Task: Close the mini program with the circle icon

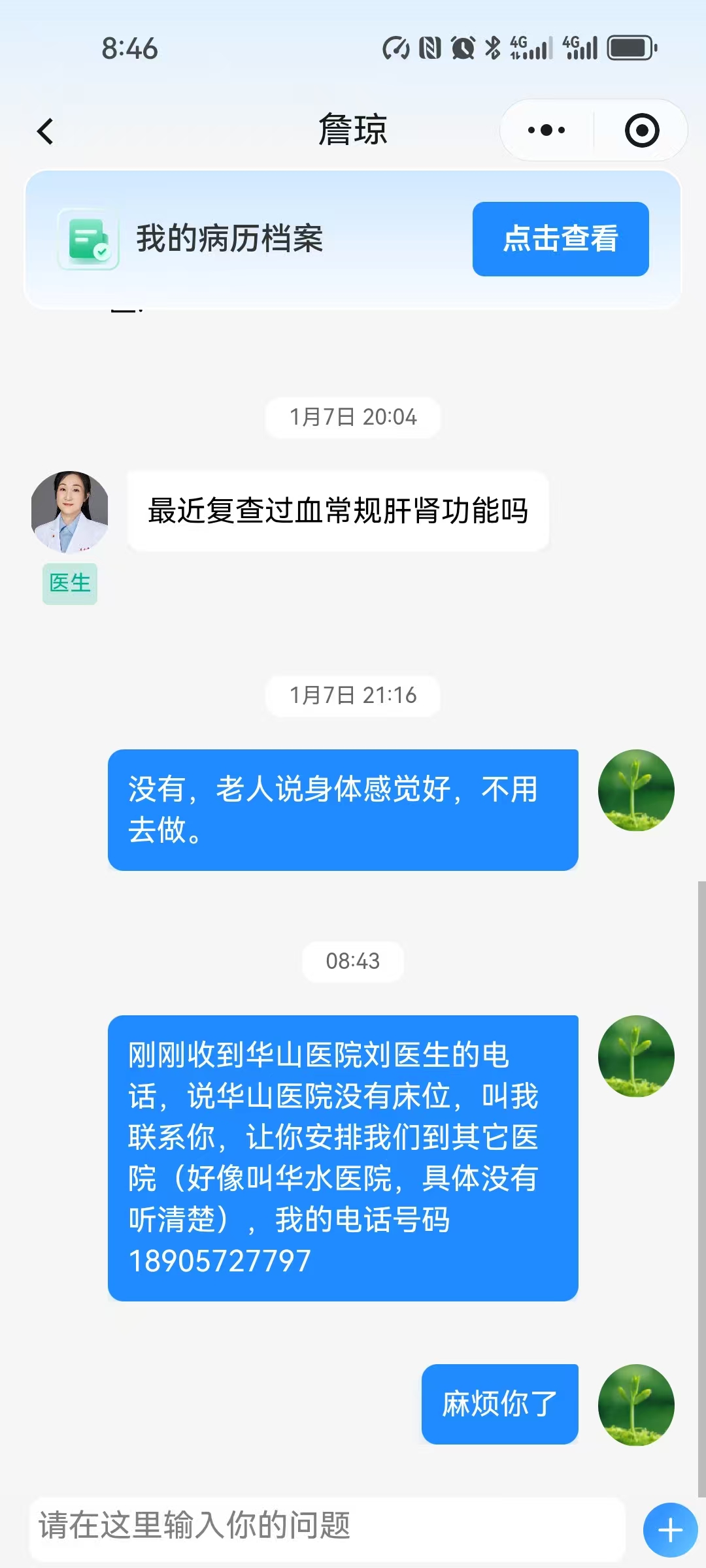Action: [x=641, y=130]
